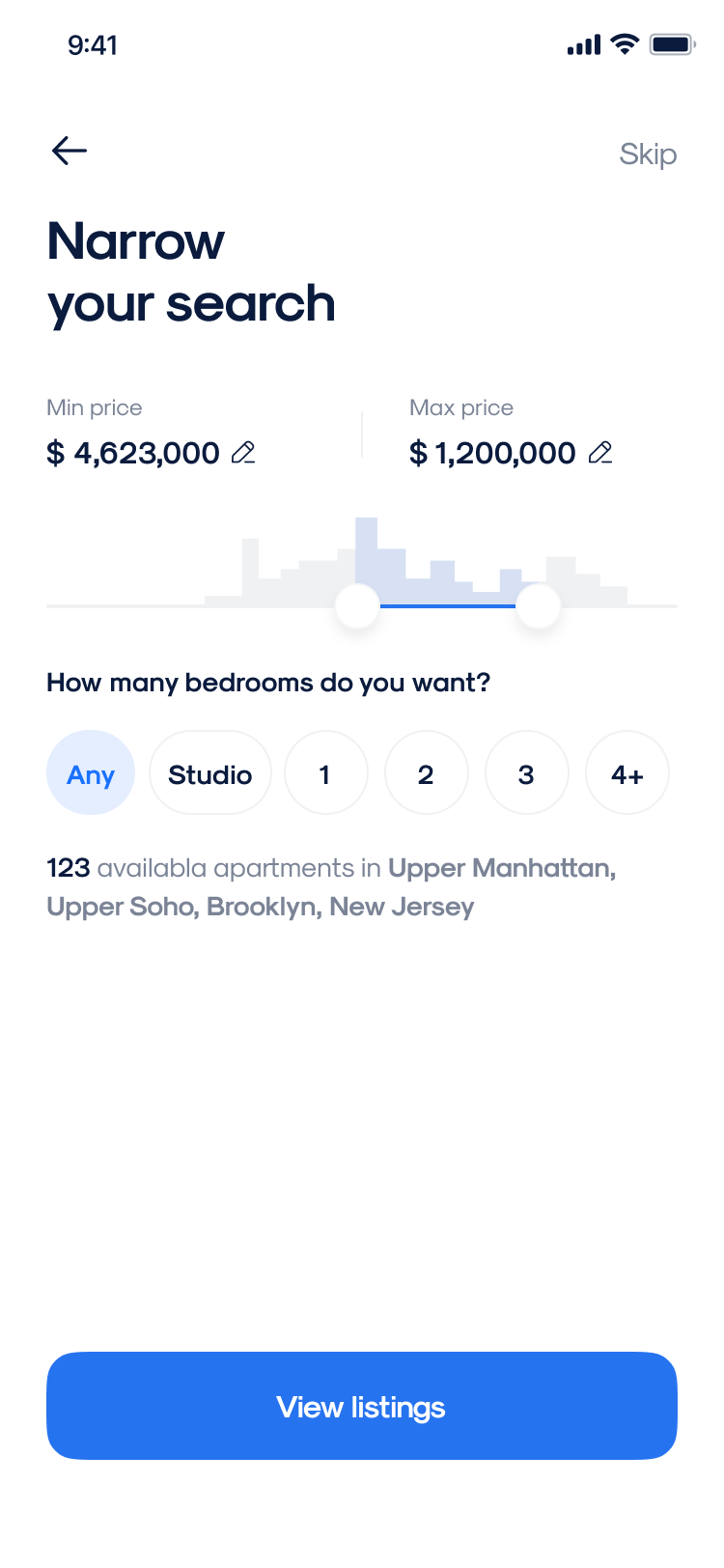Choose the Studio option
Screen dimensions: 724x1568
tap(210, 772)
